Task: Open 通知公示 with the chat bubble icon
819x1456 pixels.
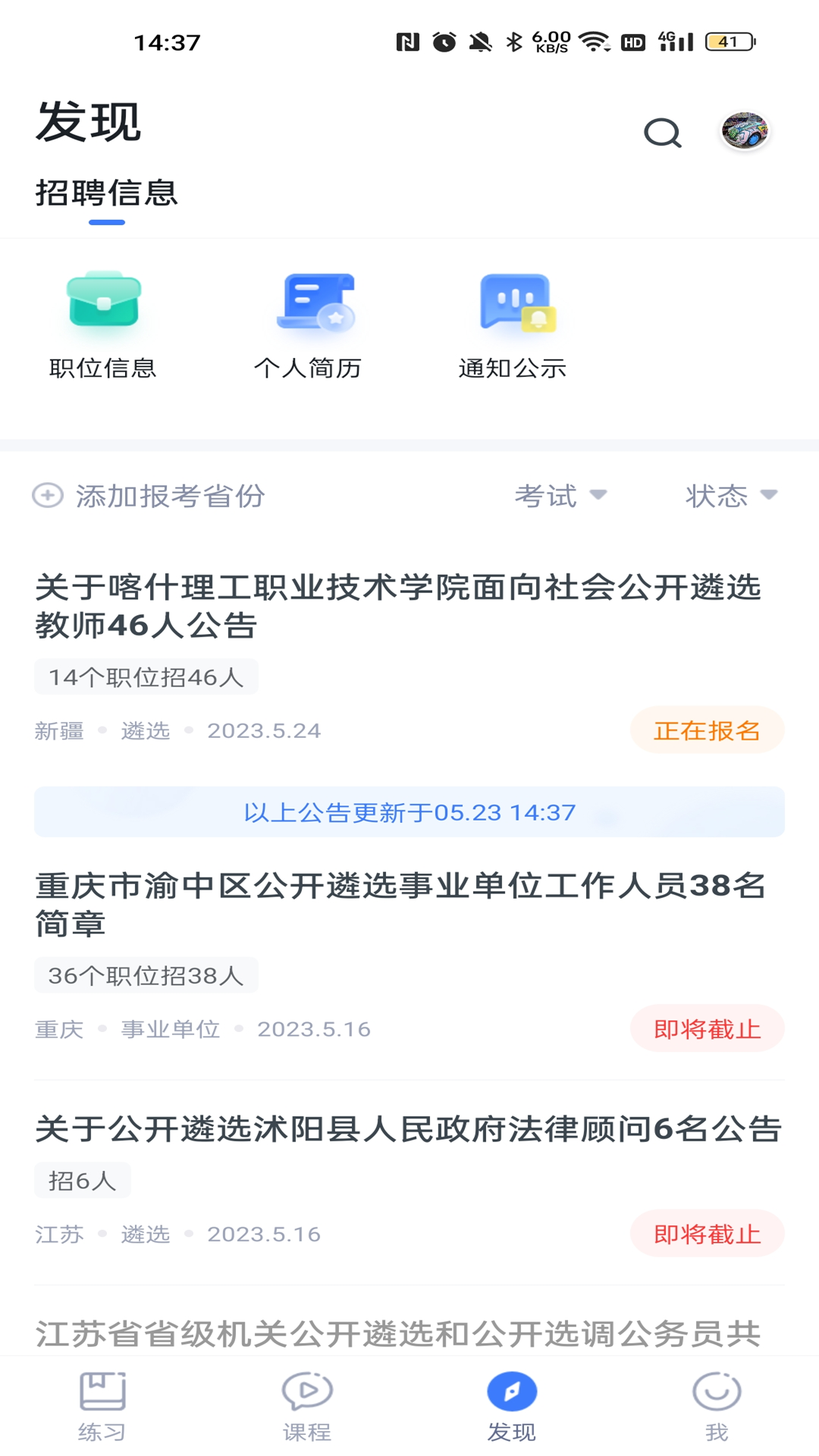Action: pyautogui.click(x=513, y=322)
